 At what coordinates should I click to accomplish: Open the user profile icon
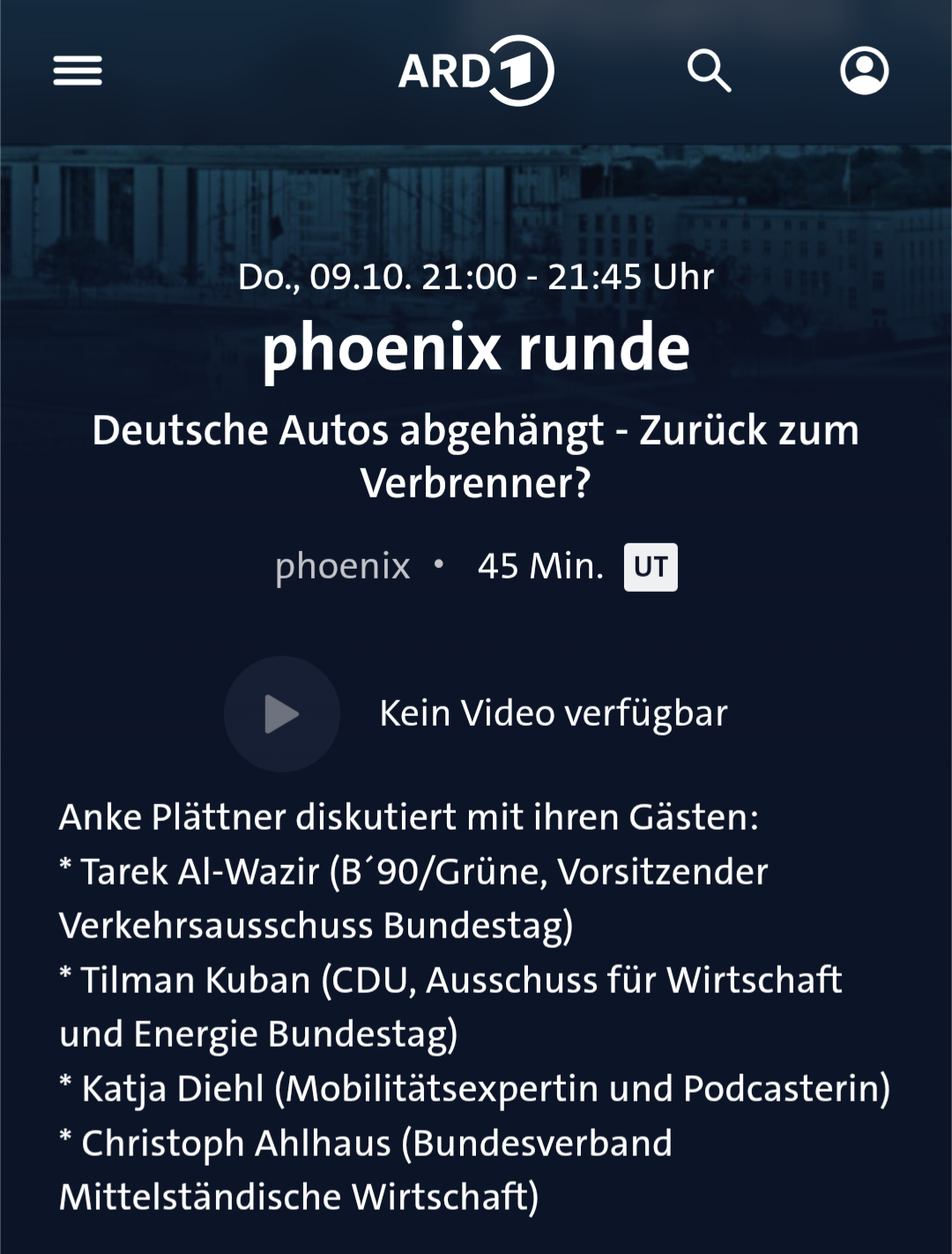click(864, 71)
